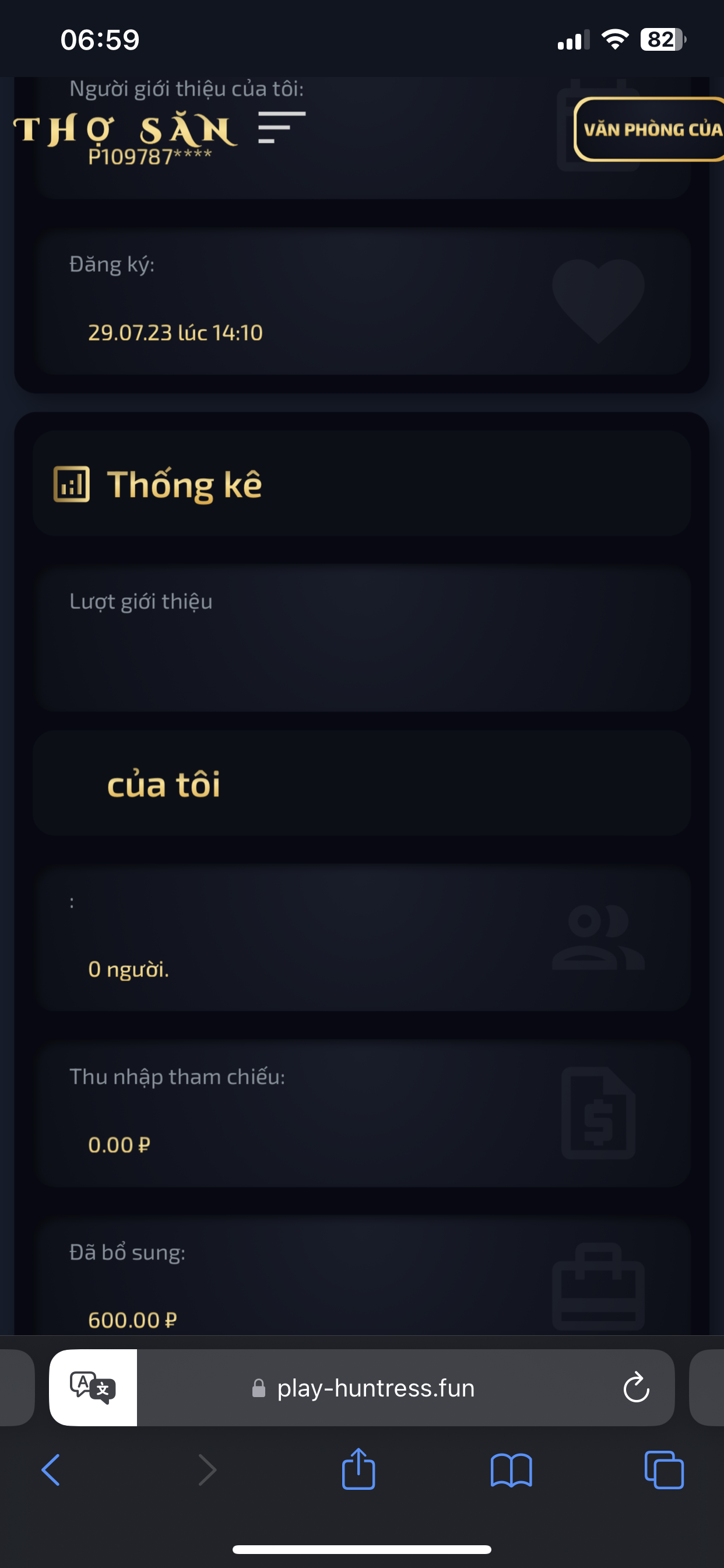Share this page via Safari
724x1568 pixels.
tap(359, 1469)
